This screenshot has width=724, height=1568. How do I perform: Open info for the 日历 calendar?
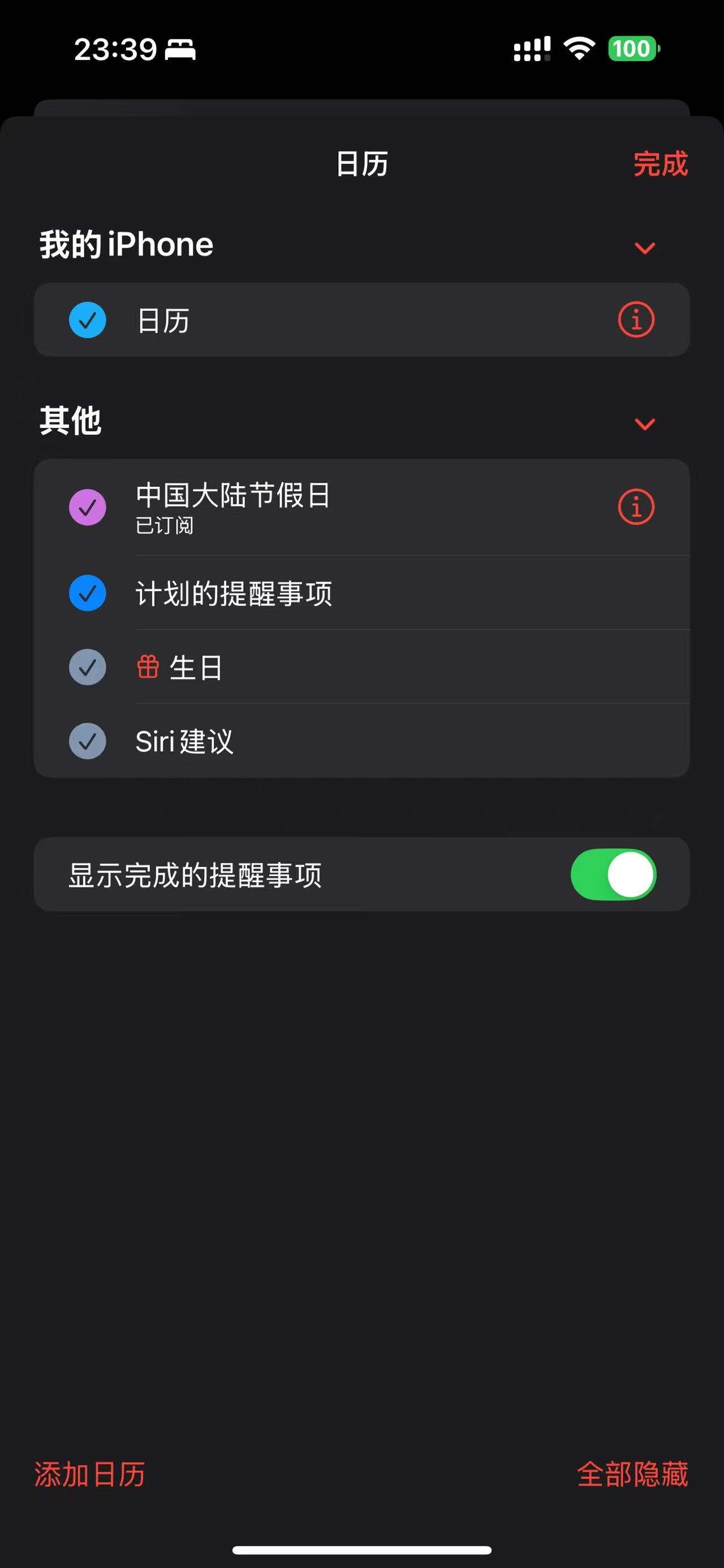pos(636,320)
